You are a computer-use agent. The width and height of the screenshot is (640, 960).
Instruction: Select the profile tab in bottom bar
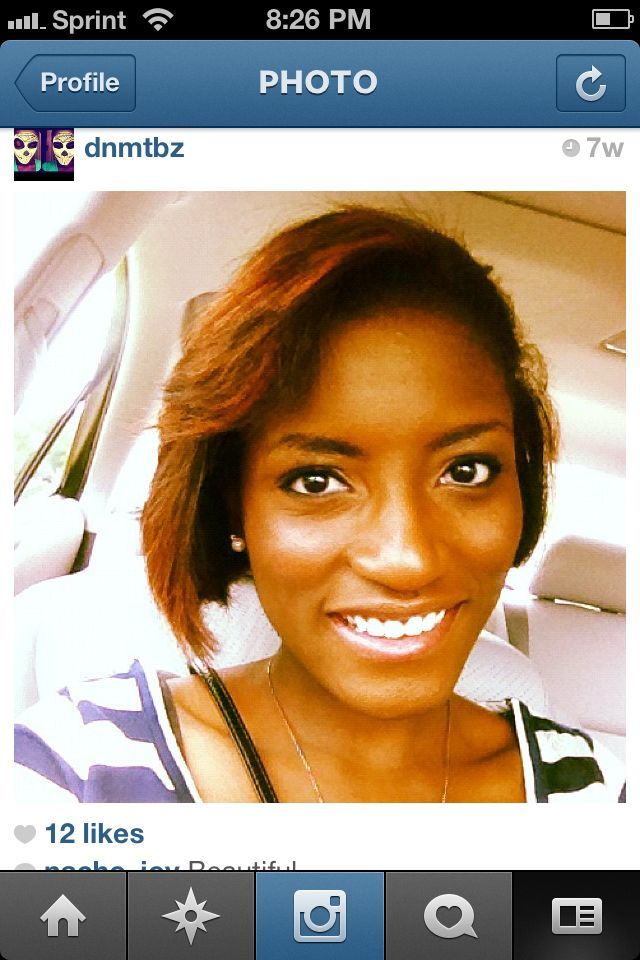[x=576, y=916]
